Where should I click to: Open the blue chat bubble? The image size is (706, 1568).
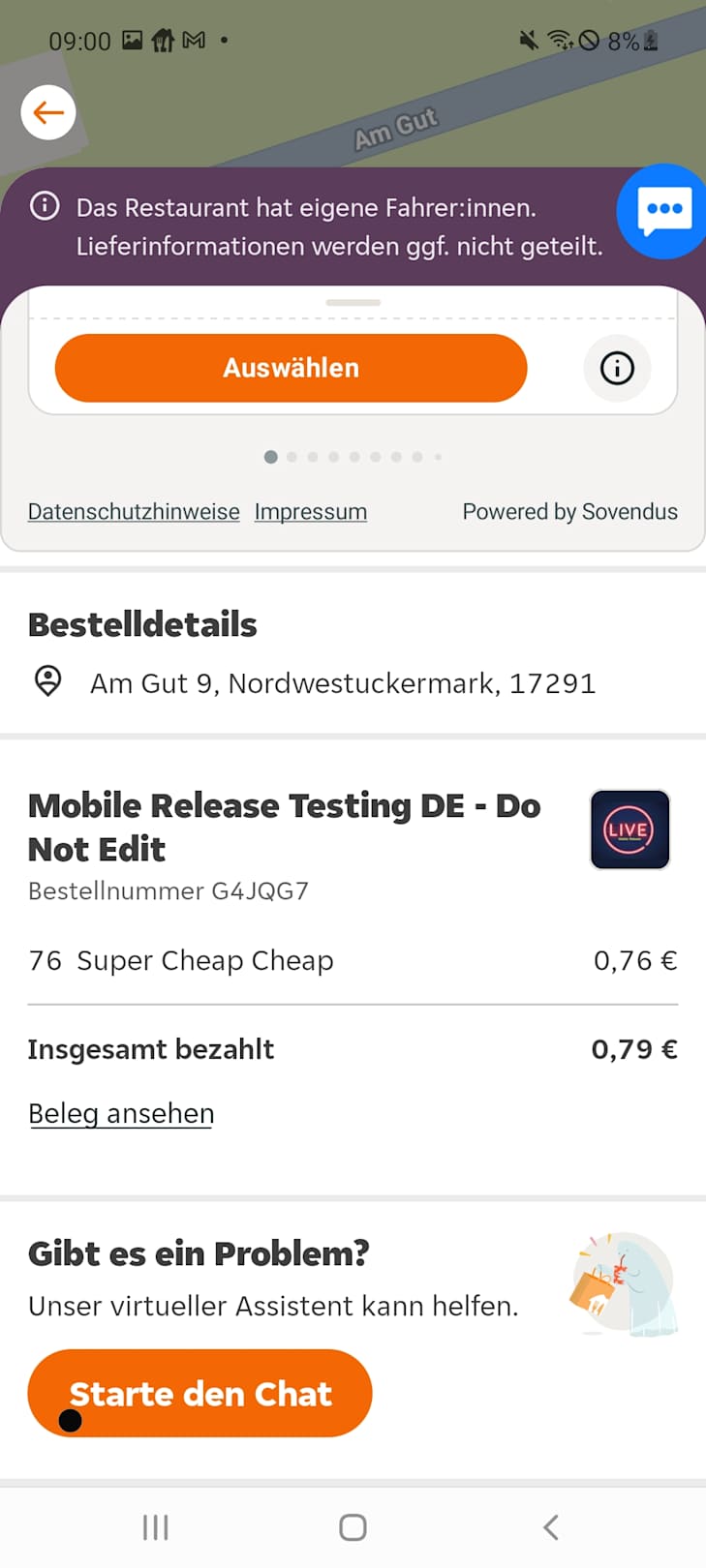[663, 211]
